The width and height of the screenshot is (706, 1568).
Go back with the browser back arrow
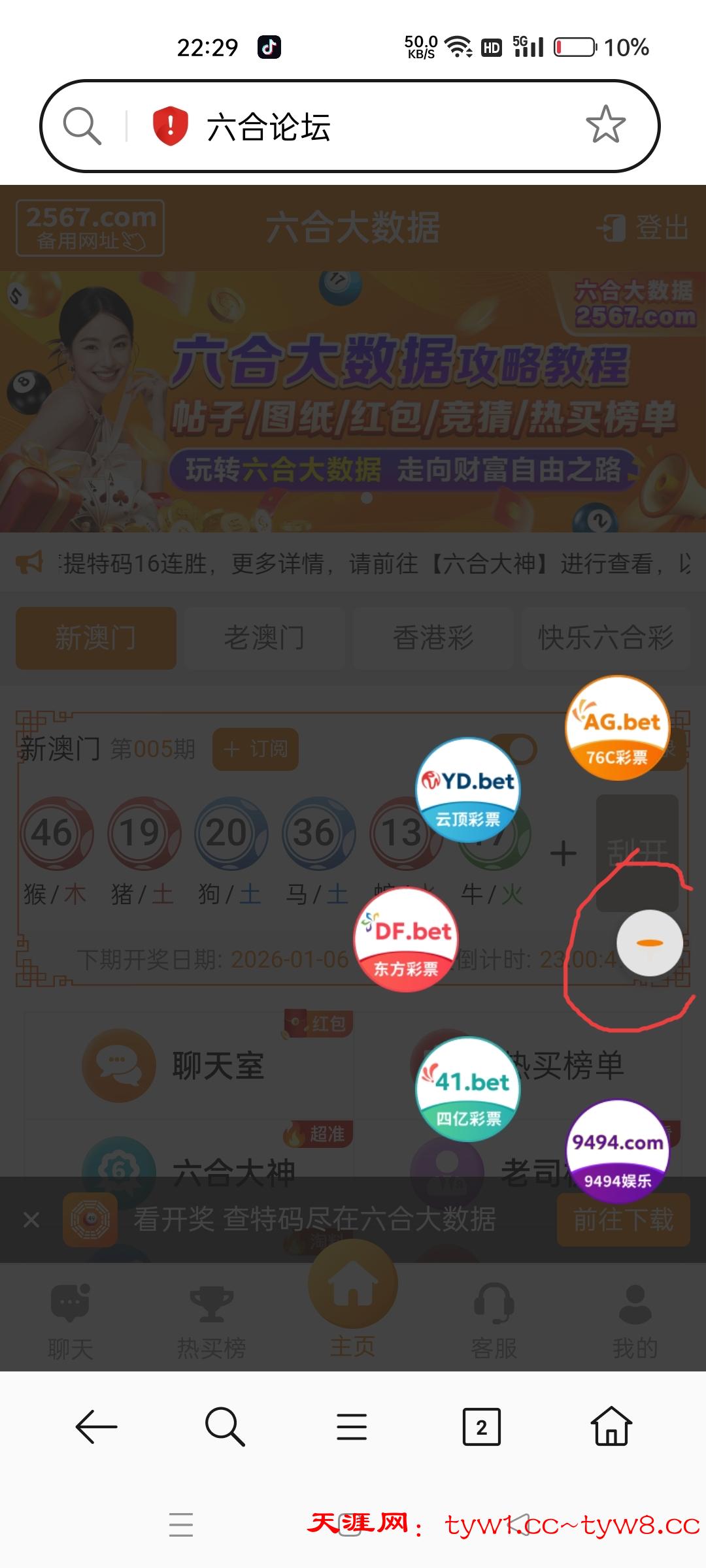coord(96,1426)
